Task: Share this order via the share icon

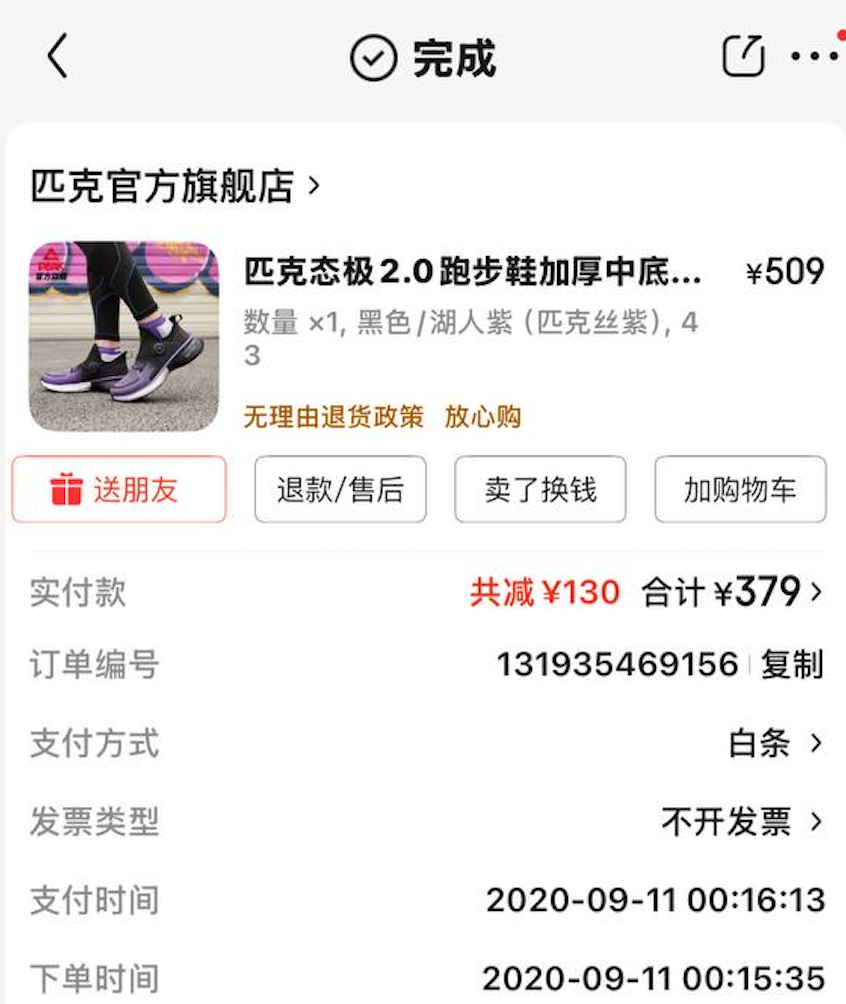Action: (743, 57)
